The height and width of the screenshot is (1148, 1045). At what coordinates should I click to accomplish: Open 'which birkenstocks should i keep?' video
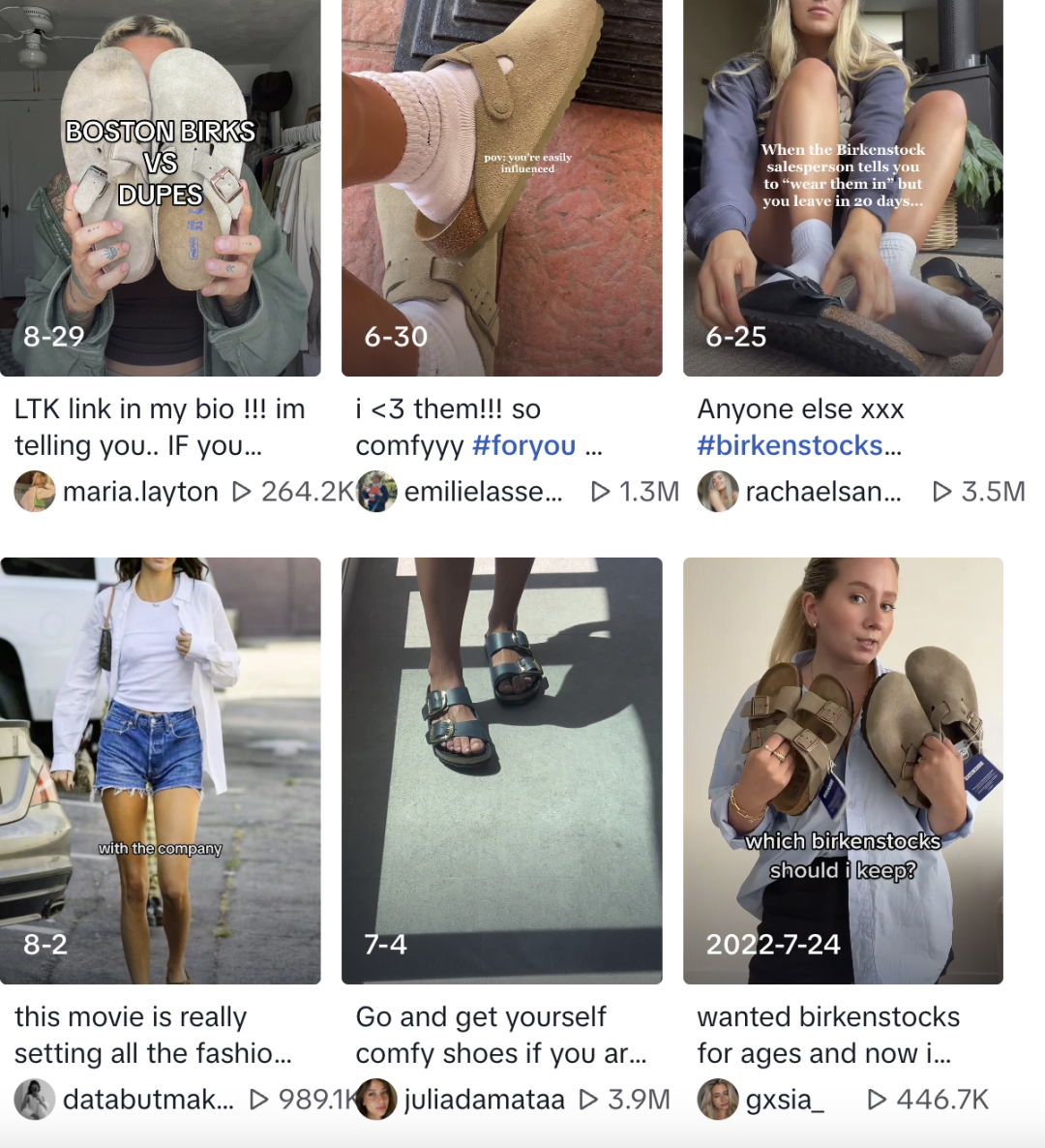click(x=843, y=770)
